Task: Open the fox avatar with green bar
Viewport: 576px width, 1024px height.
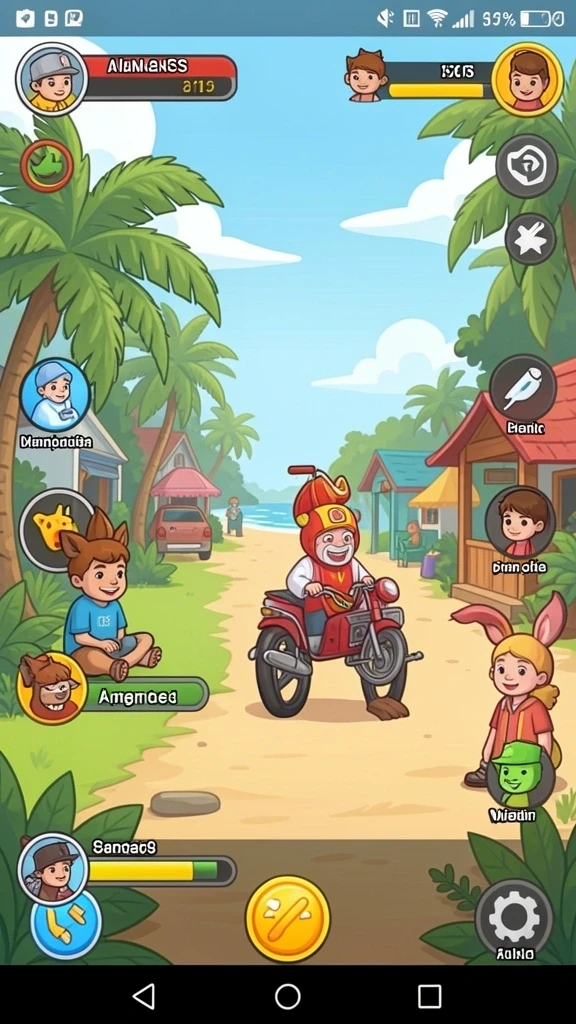Action: click(x=52, y=688)
